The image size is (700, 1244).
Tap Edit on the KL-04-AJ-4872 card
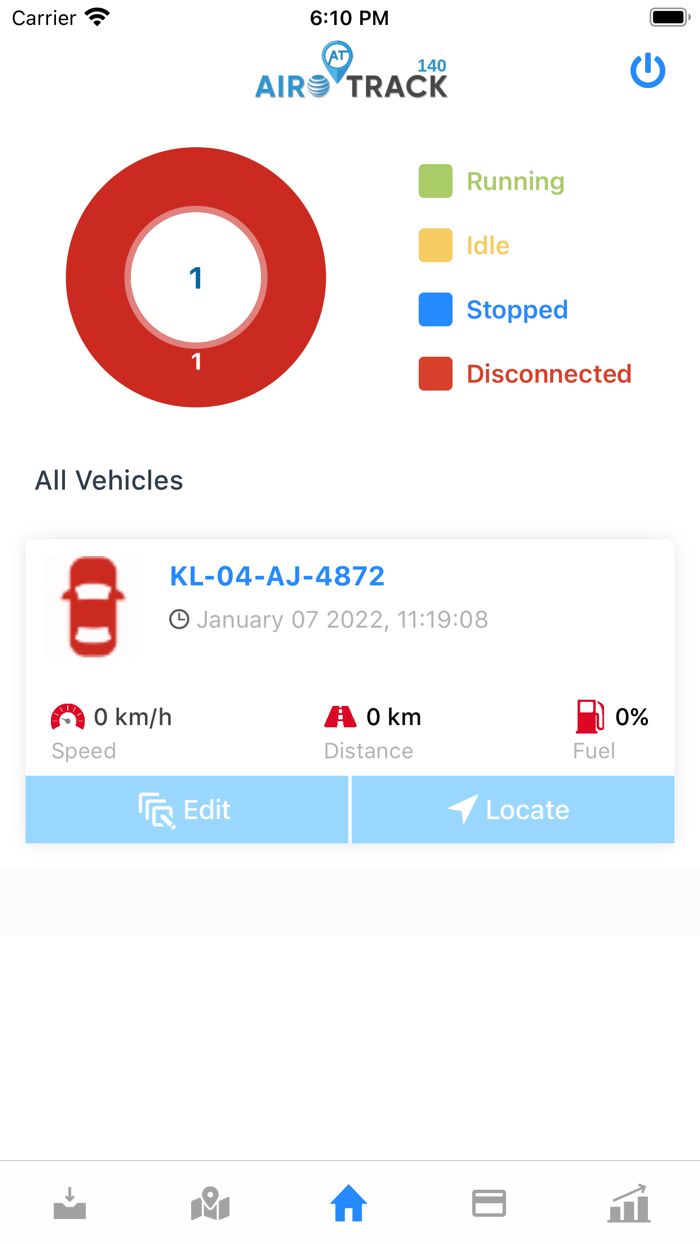187,810
